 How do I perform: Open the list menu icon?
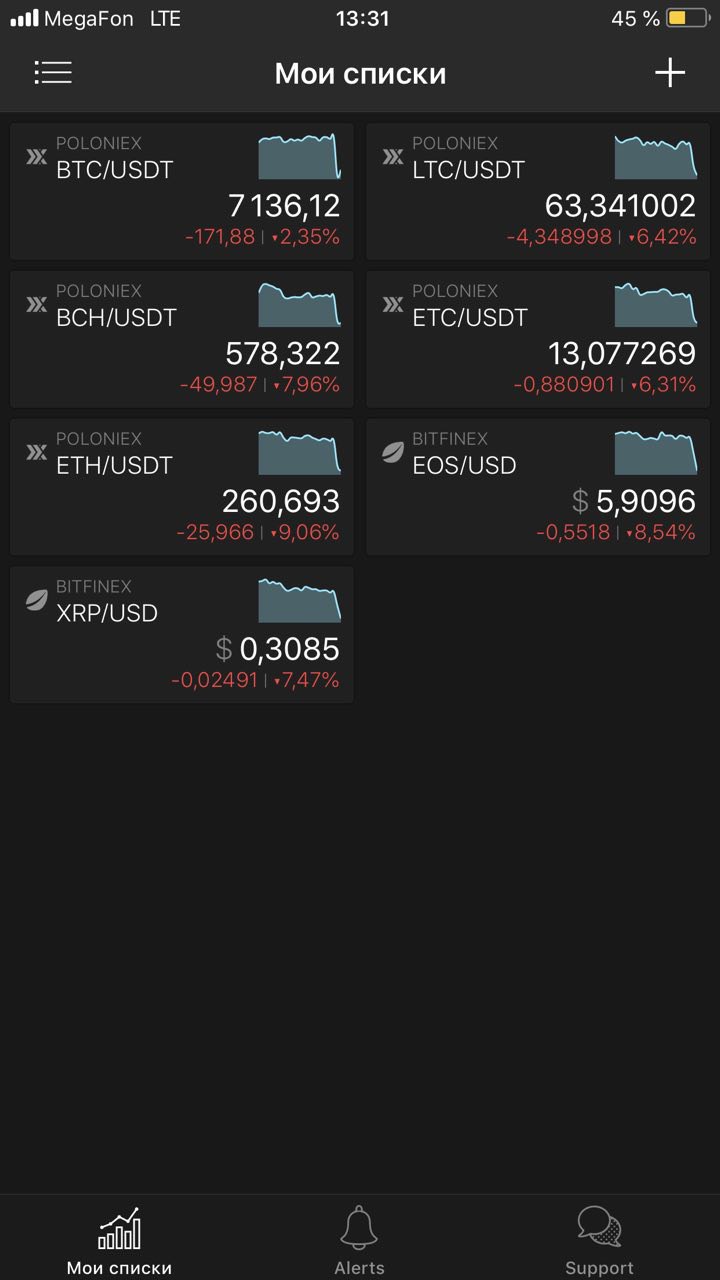(53, 73)
